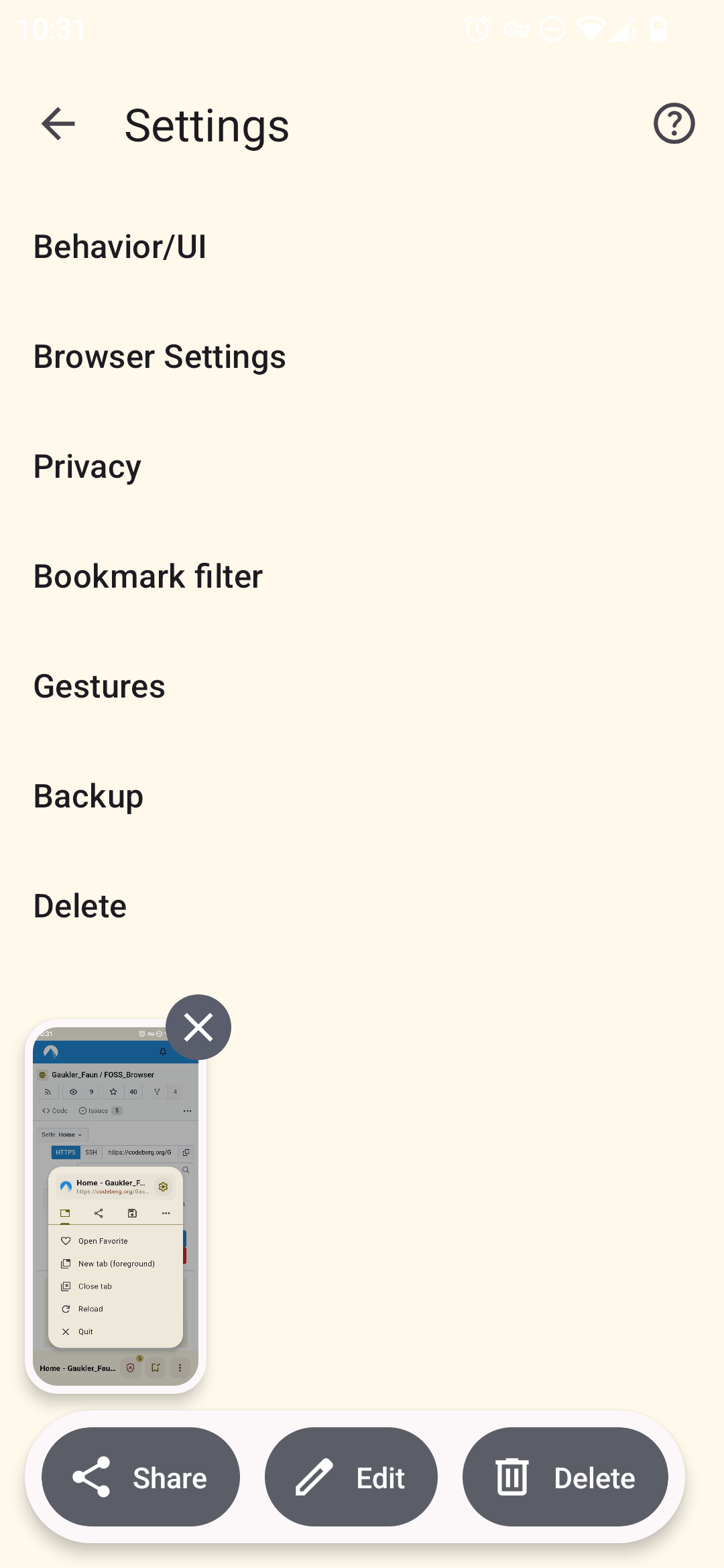Open the help icon
Screen dimensions: 724x1568
[x=674, y=124]
